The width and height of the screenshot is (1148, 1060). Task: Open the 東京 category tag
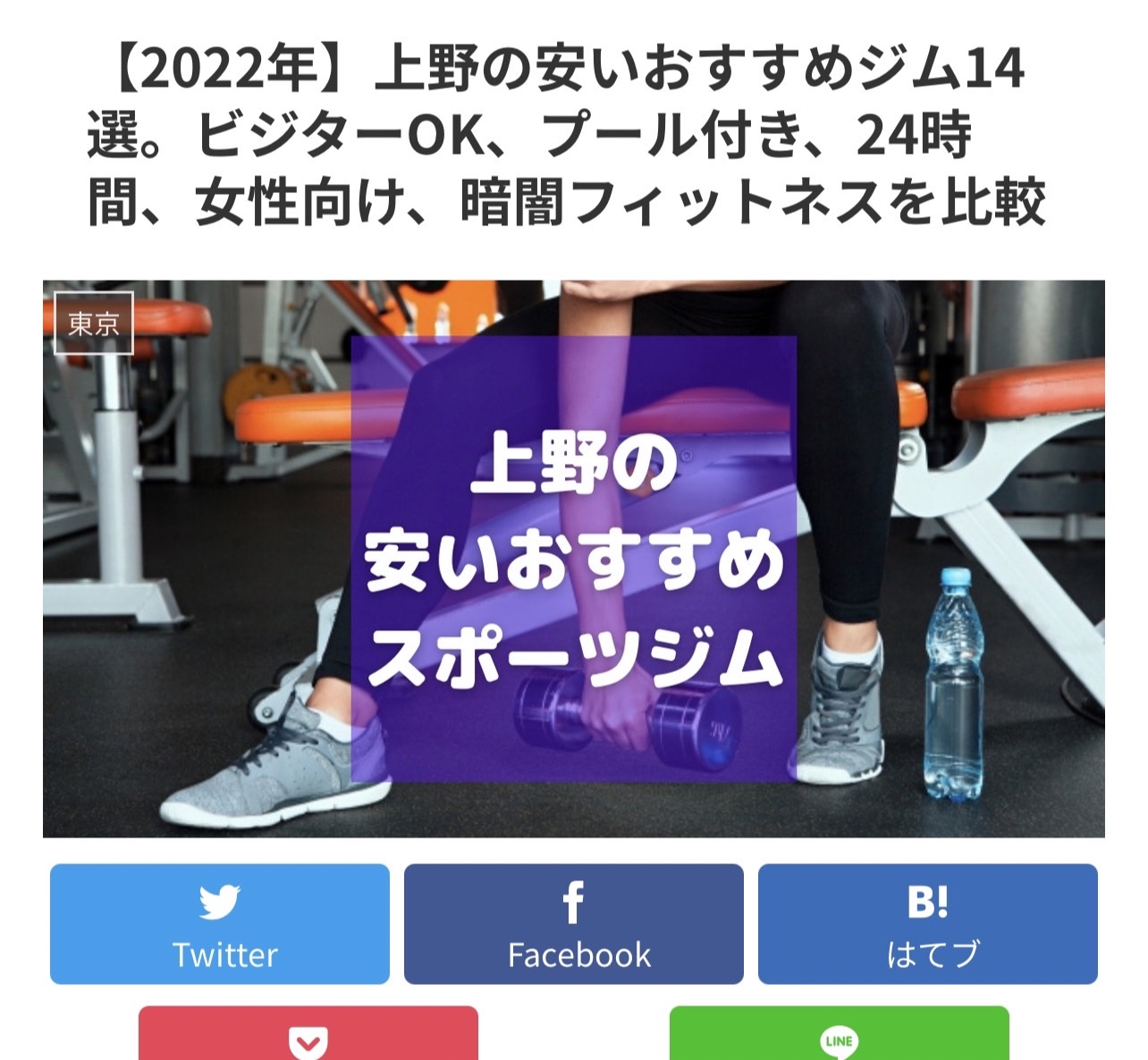pyautogui.click(x=94, y=323)
